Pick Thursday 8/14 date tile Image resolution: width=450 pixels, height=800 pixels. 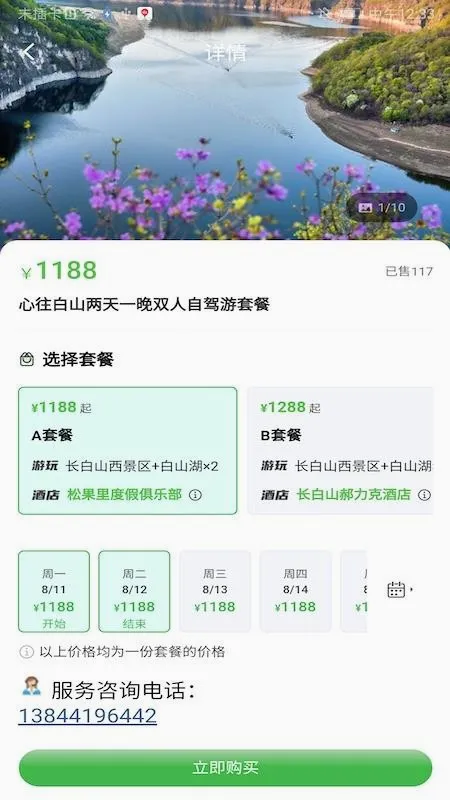point(295,591)
